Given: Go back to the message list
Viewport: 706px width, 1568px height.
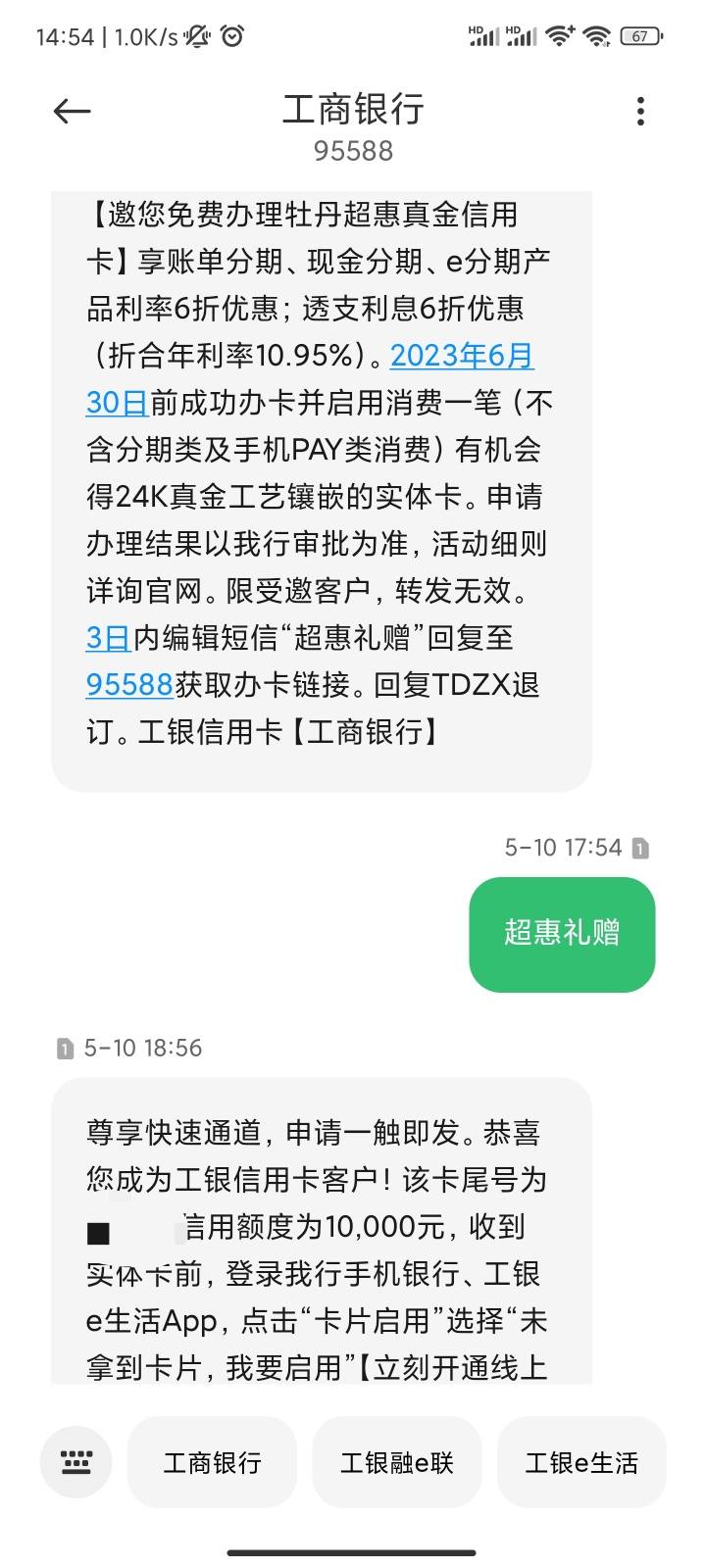Looking at the screenshot, I should point(72,112).
